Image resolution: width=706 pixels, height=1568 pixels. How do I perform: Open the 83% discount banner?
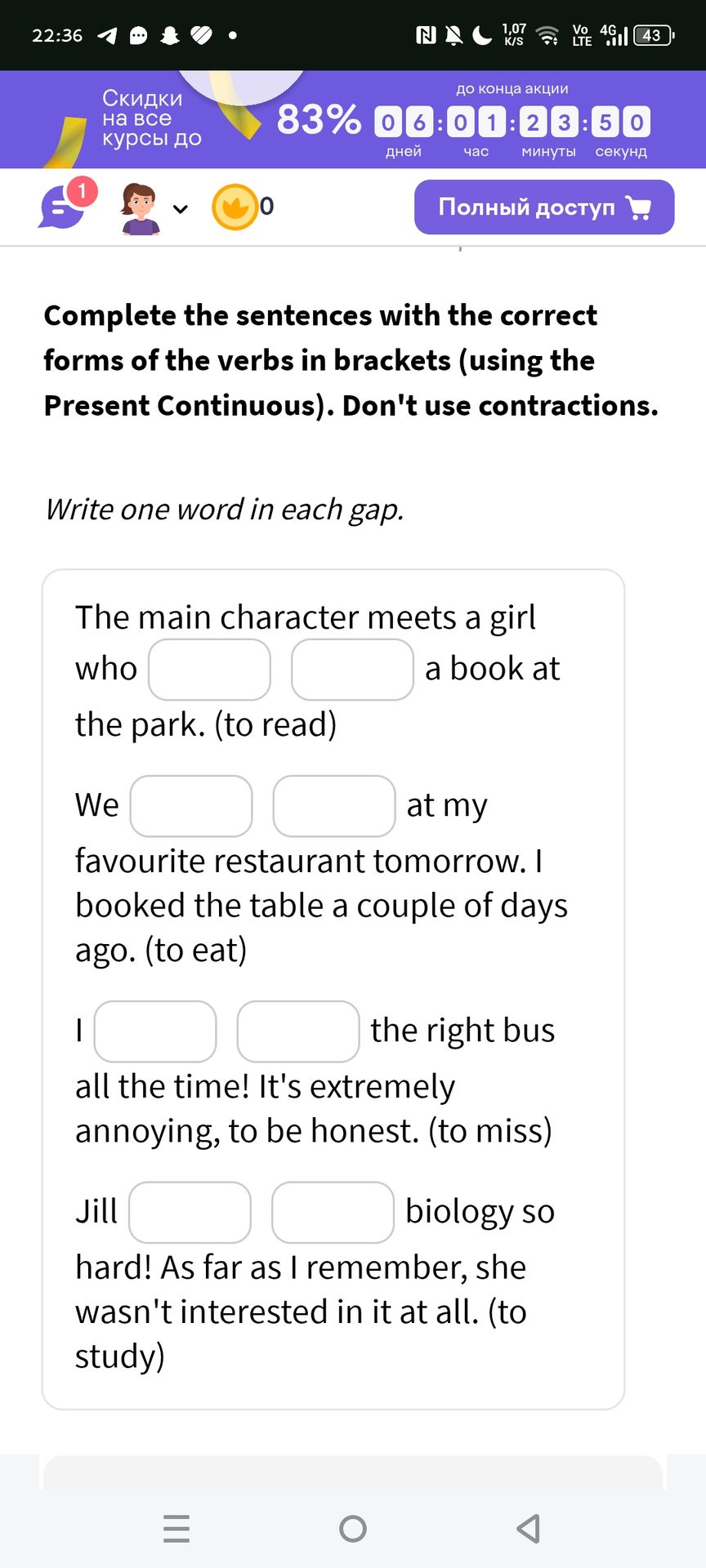point(353,119)
